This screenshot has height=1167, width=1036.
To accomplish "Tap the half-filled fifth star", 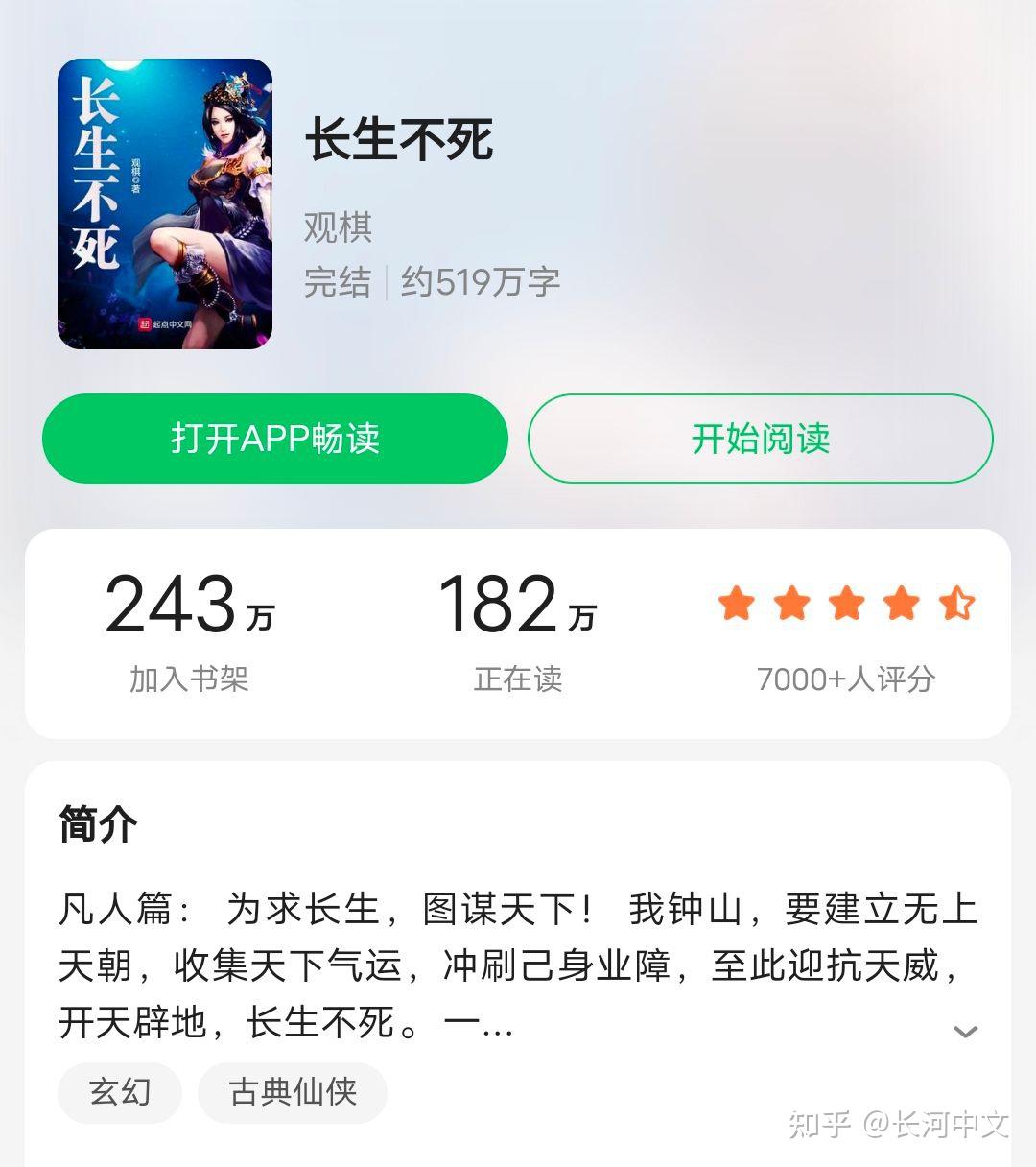I will tap(956, 606).
